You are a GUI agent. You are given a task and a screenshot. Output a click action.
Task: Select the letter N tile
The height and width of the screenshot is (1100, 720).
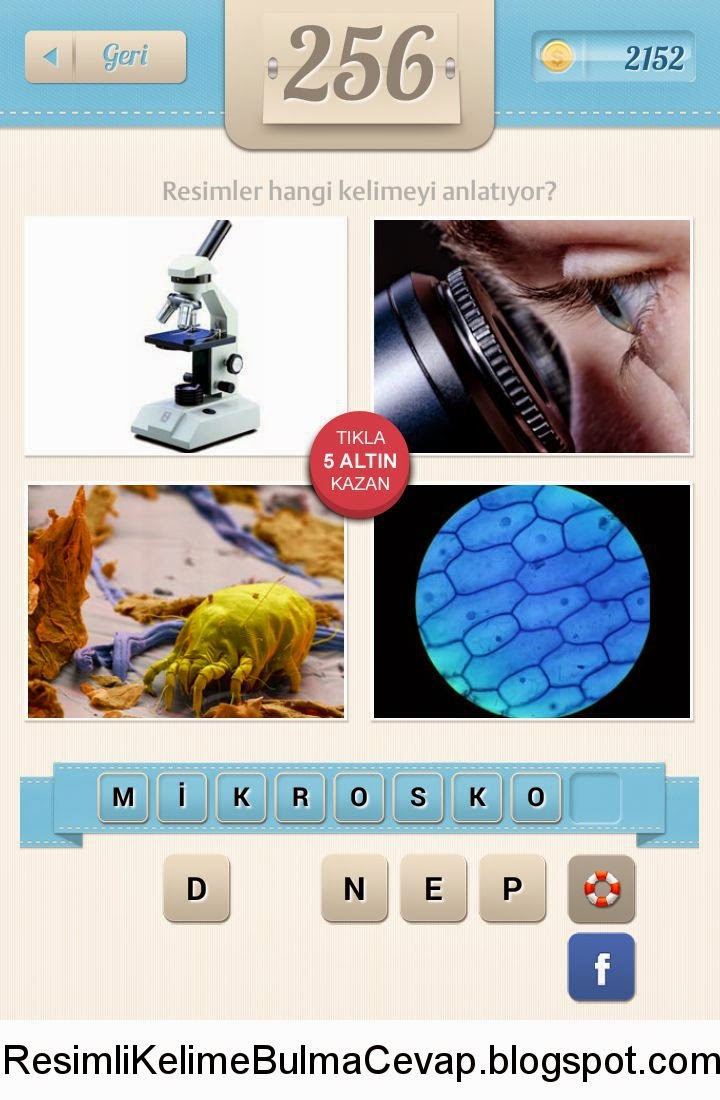(354, 888)
